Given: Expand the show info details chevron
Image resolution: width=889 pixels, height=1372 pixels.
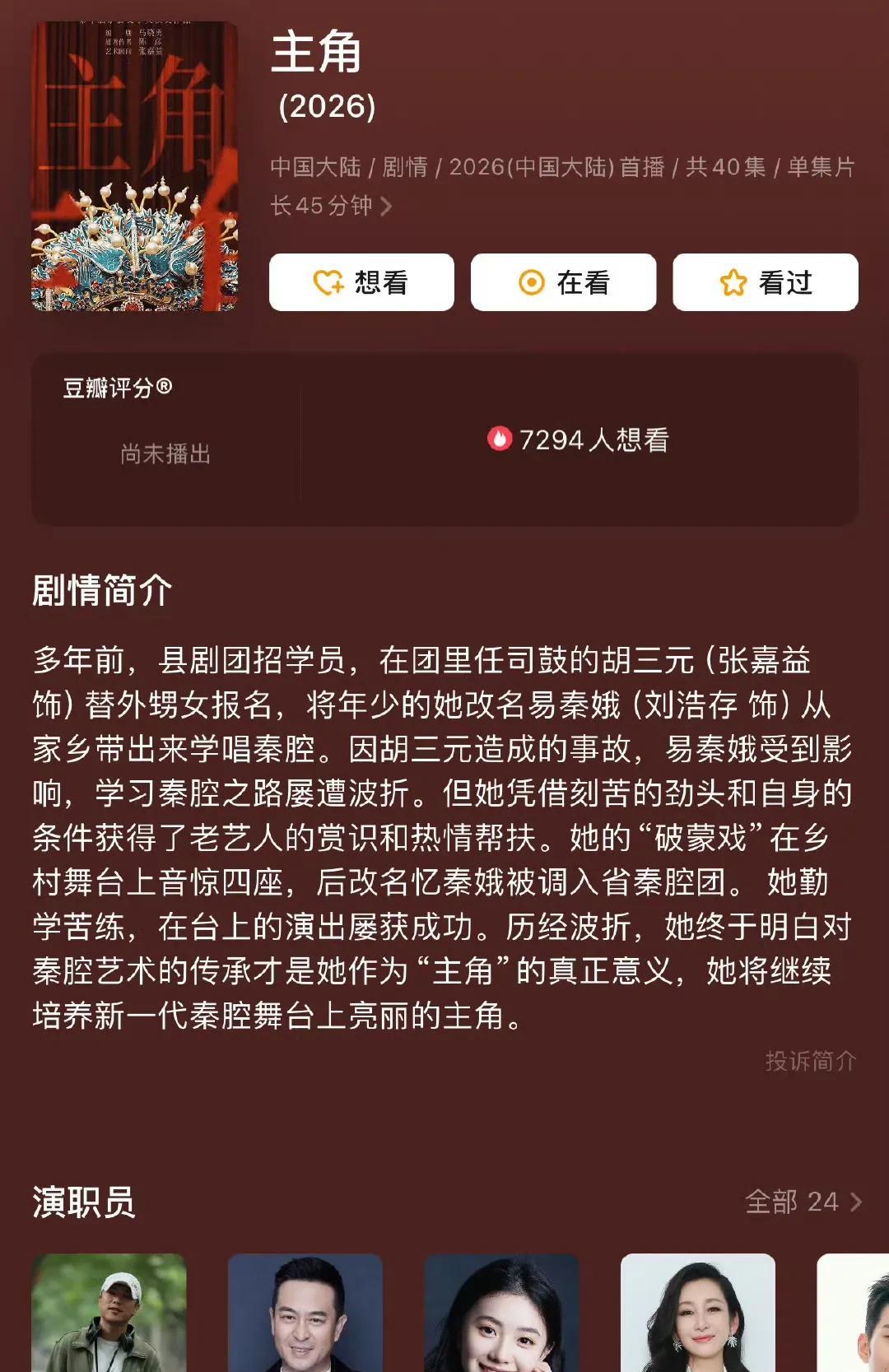Looking at the screenshot, I should coord(385,206).
